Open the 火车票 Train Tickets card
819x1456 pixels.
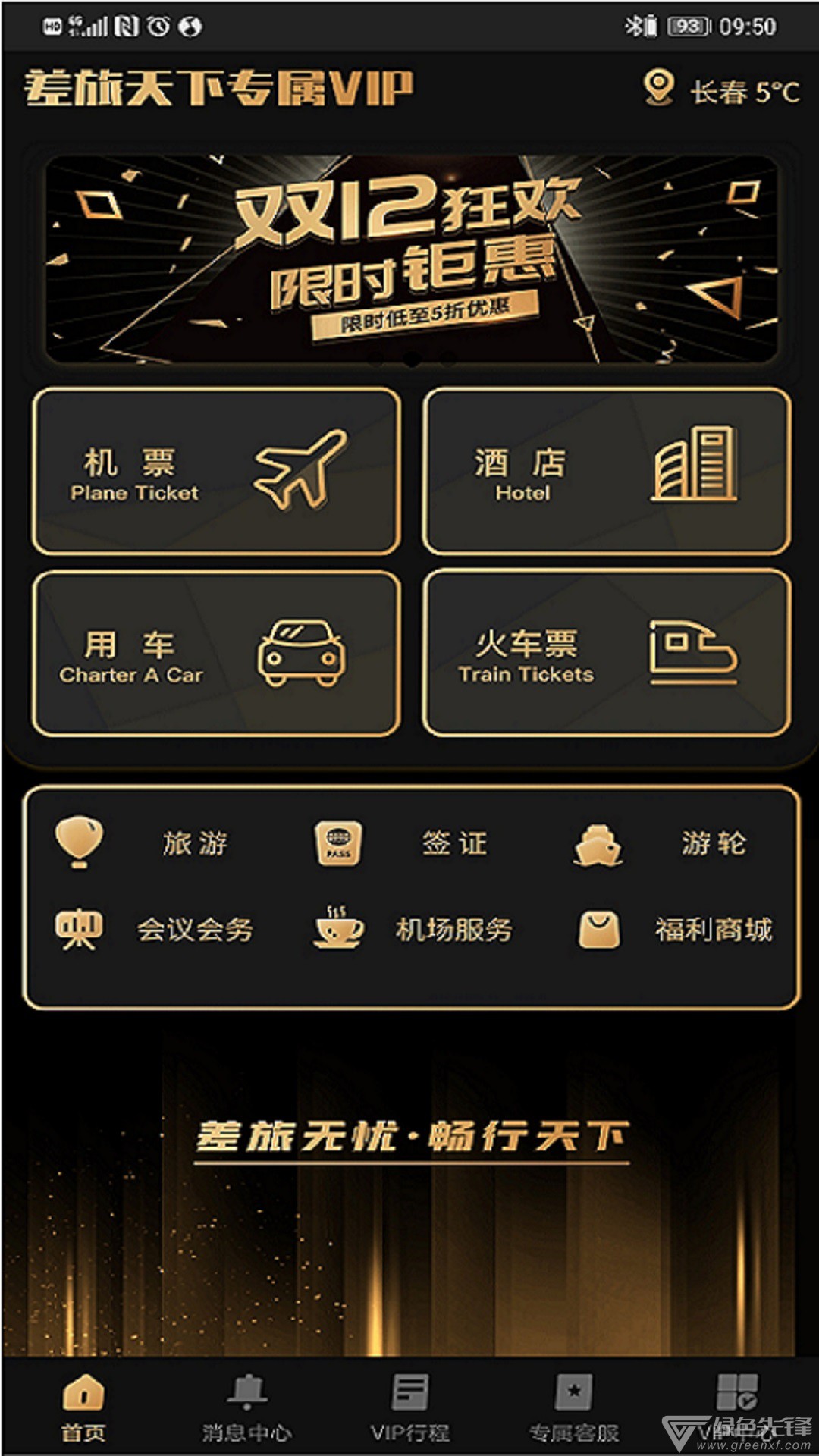click(607, 653)
